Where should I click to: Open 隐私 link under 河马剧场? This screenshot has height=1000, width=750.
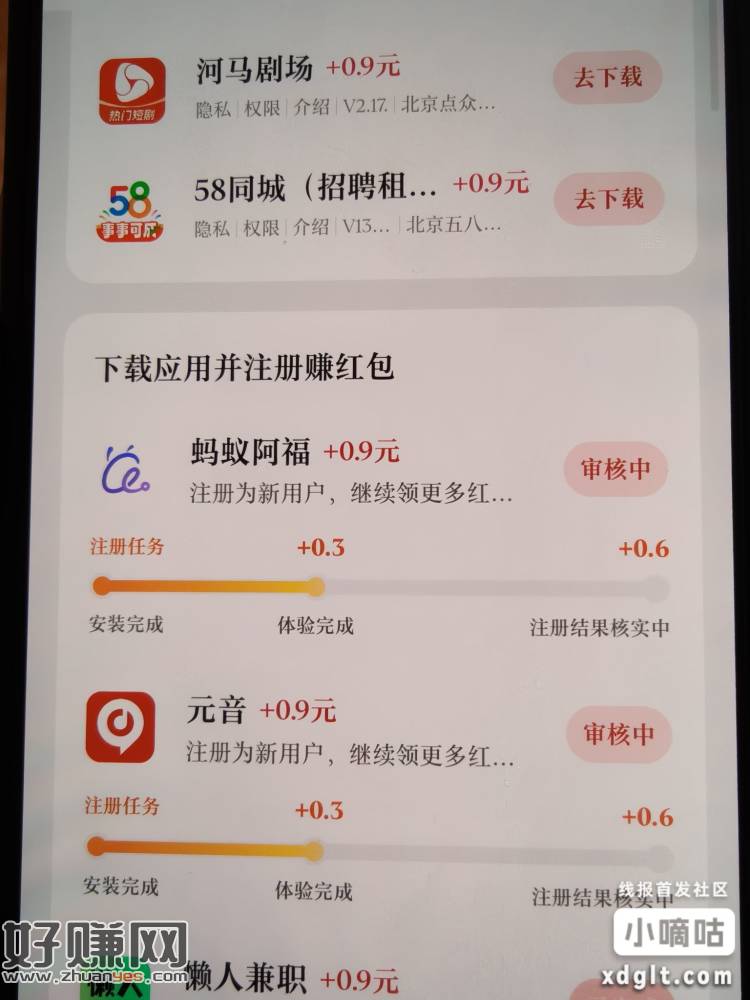(x=212, y=107)
